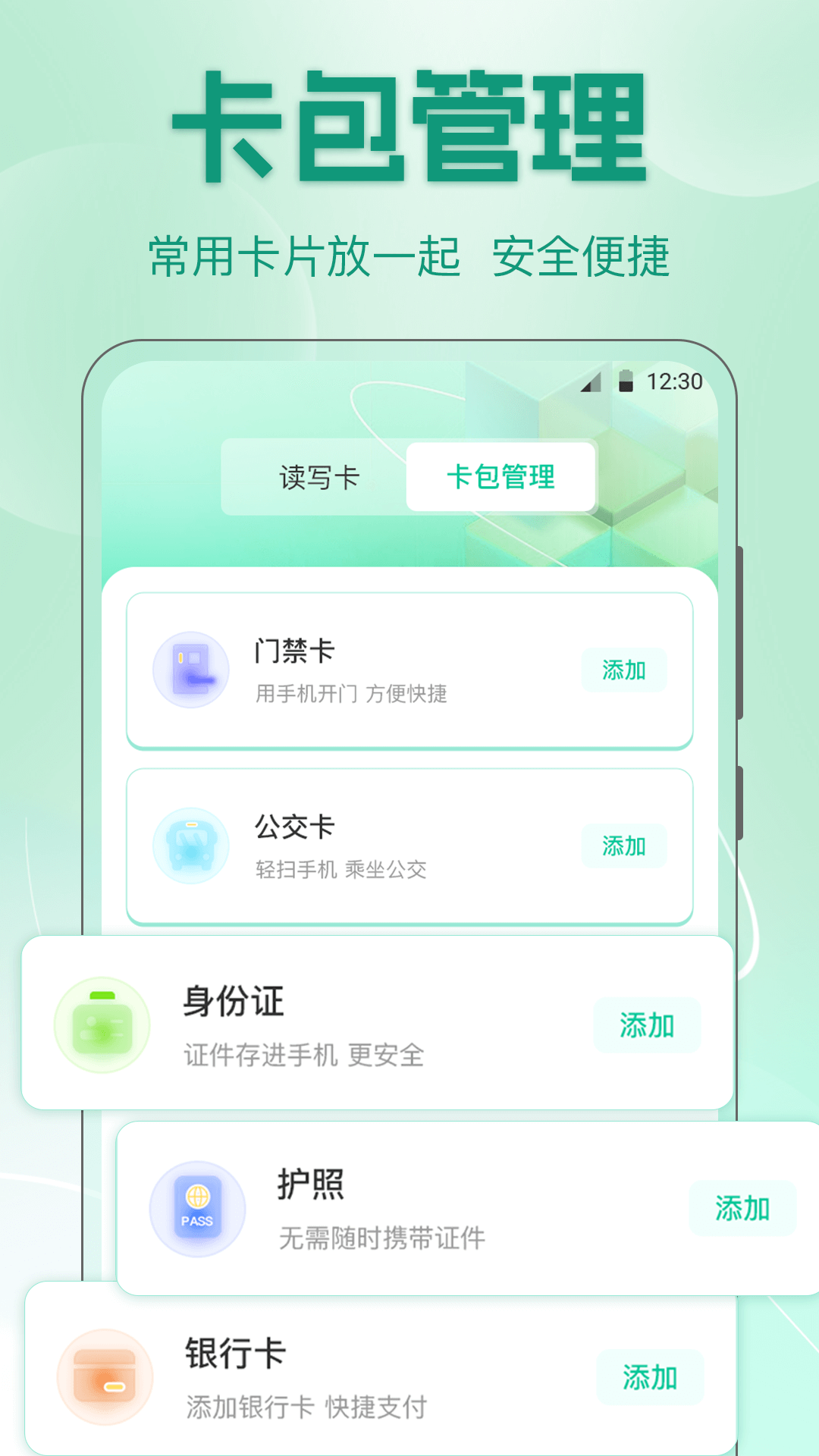Tap the door lock graphic on 门禁卡 card
Screen dimensions: 819x1456
tap(190, 669)
